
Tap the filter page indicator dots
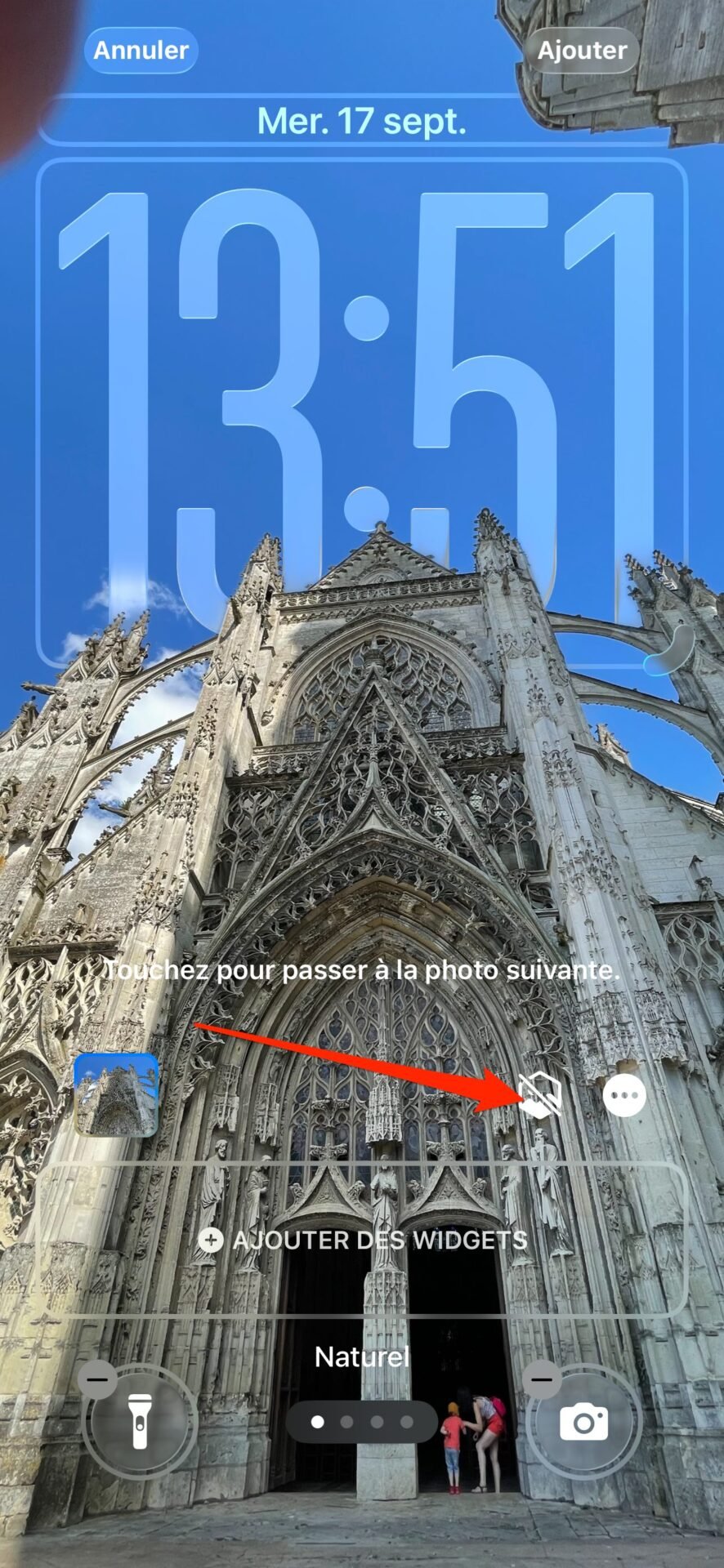362,1422
